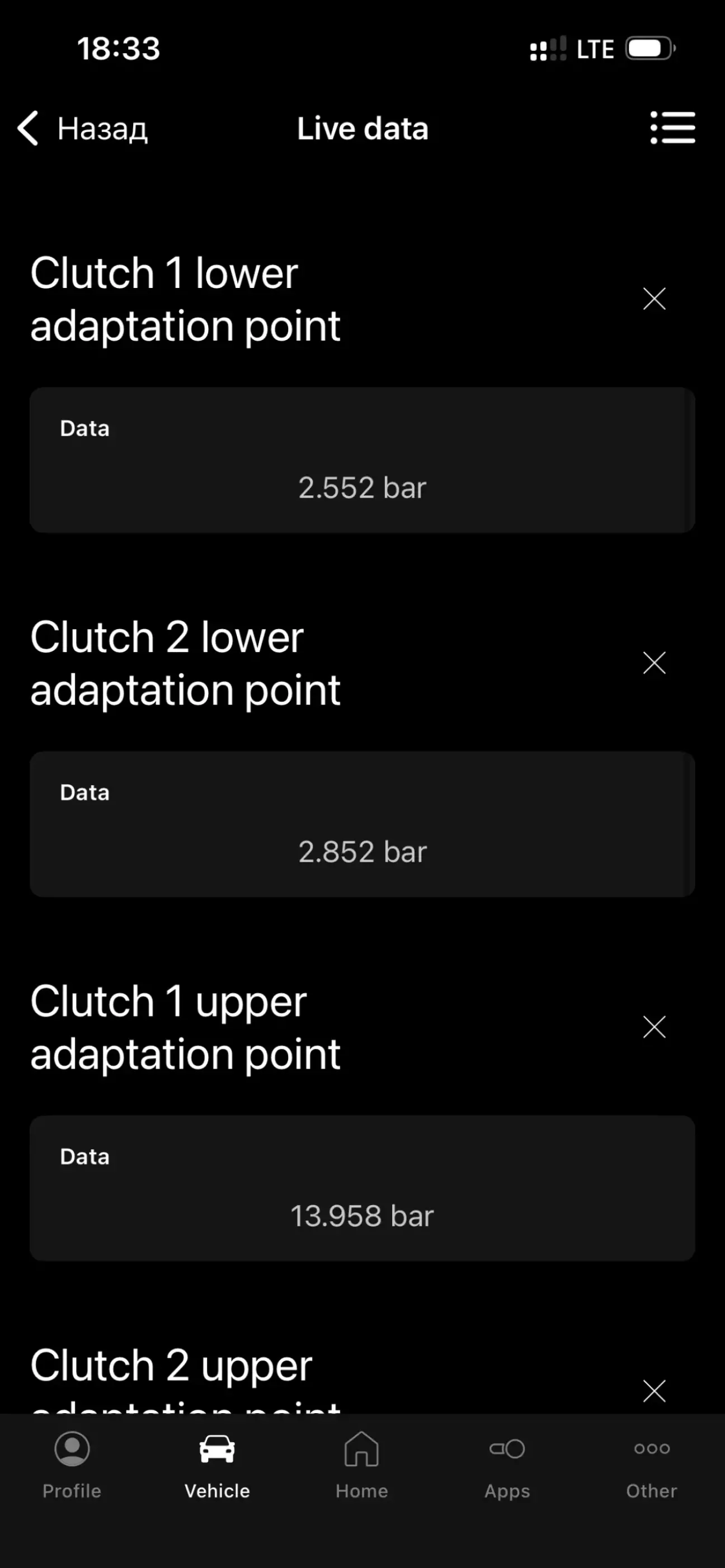The image size is (725, 1568).
Task: Open the list menu icon
Action: tap(672, 128)
